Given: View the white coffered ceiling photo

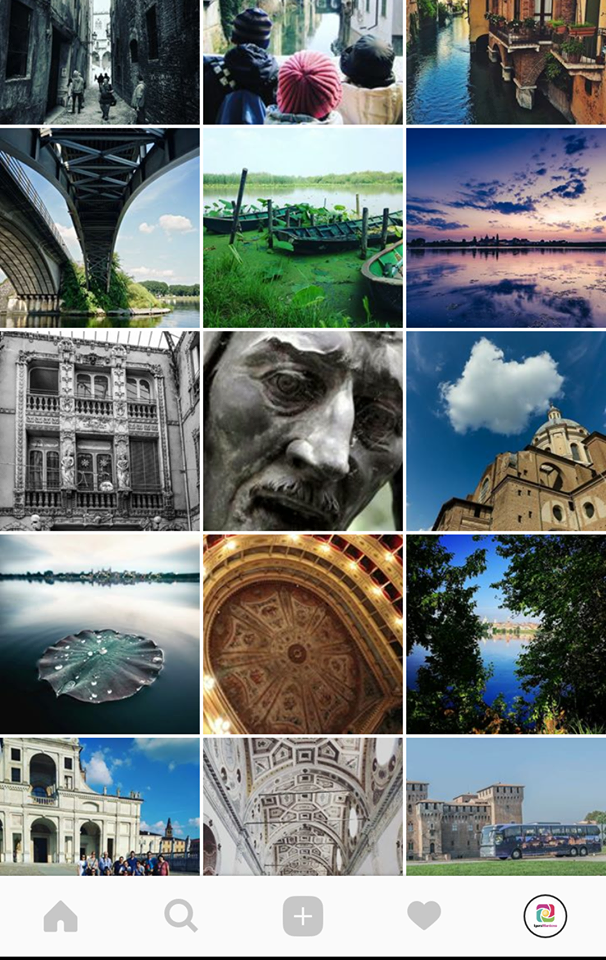Looking at the screenshot, I should pyautogui.click(x=303, y=806).
